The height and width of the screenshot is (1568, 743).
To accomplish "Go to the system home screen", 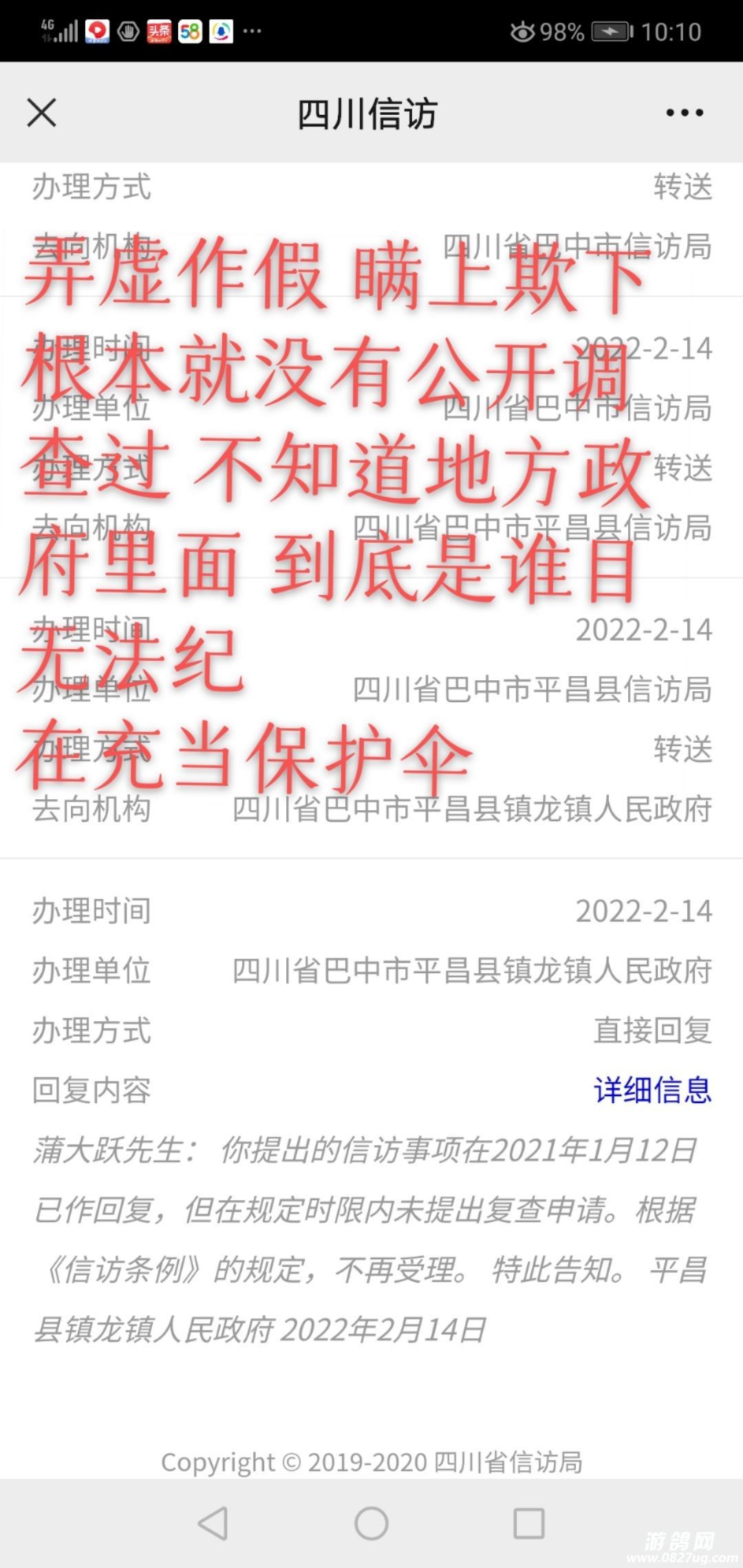I will coord(371,1523).
